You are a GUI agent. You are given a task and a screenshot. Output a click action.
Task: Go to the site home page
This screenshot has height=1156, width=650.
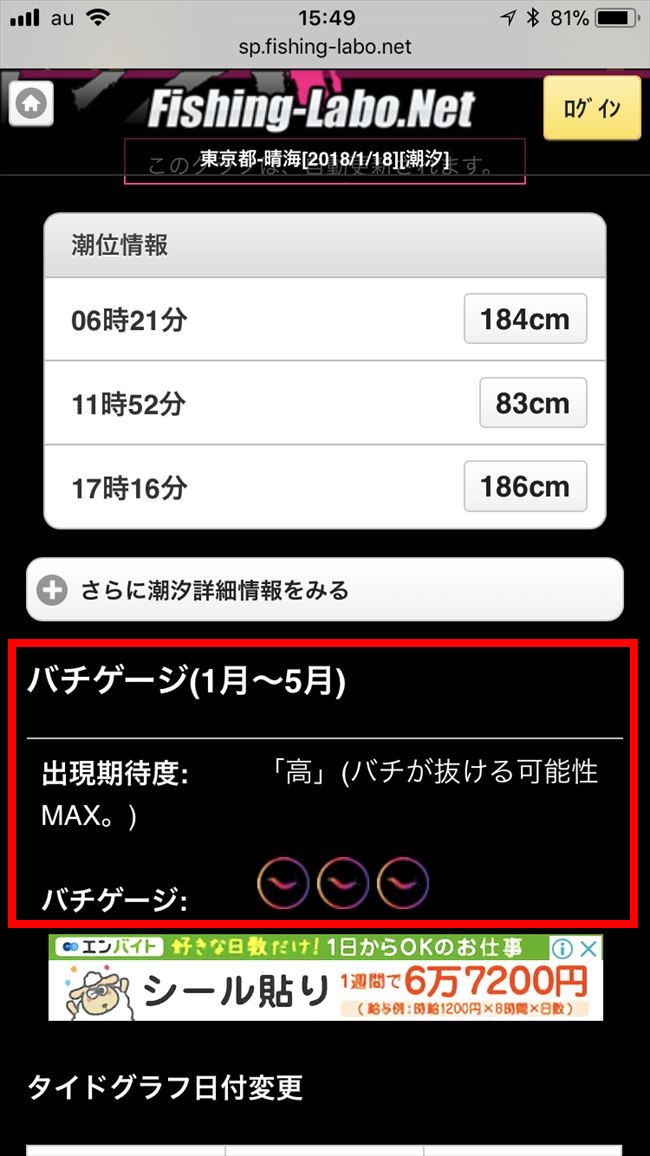pos(31,104)
